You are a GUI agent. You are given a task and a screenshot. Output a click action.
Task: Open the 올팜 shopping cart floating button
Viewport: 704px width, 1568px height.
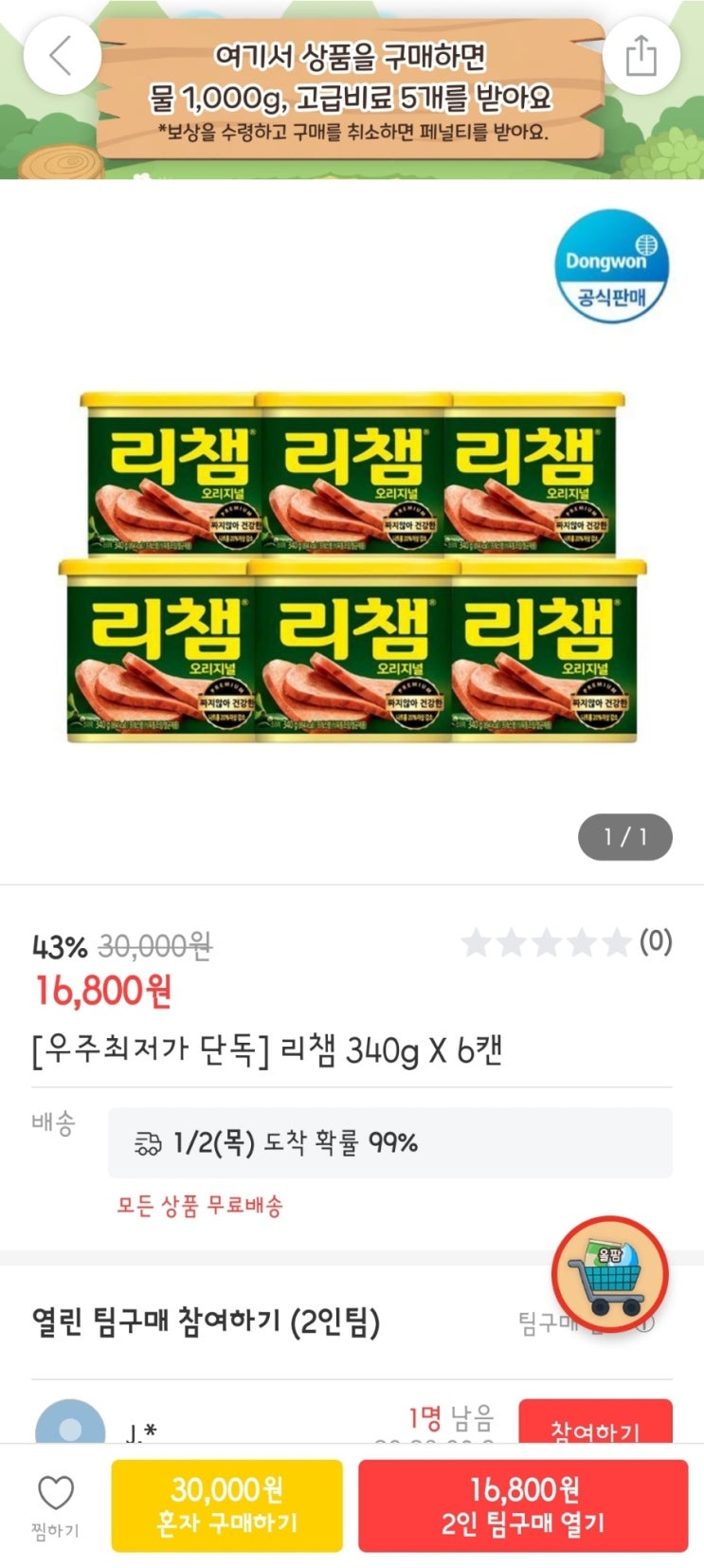point(610,1275)
